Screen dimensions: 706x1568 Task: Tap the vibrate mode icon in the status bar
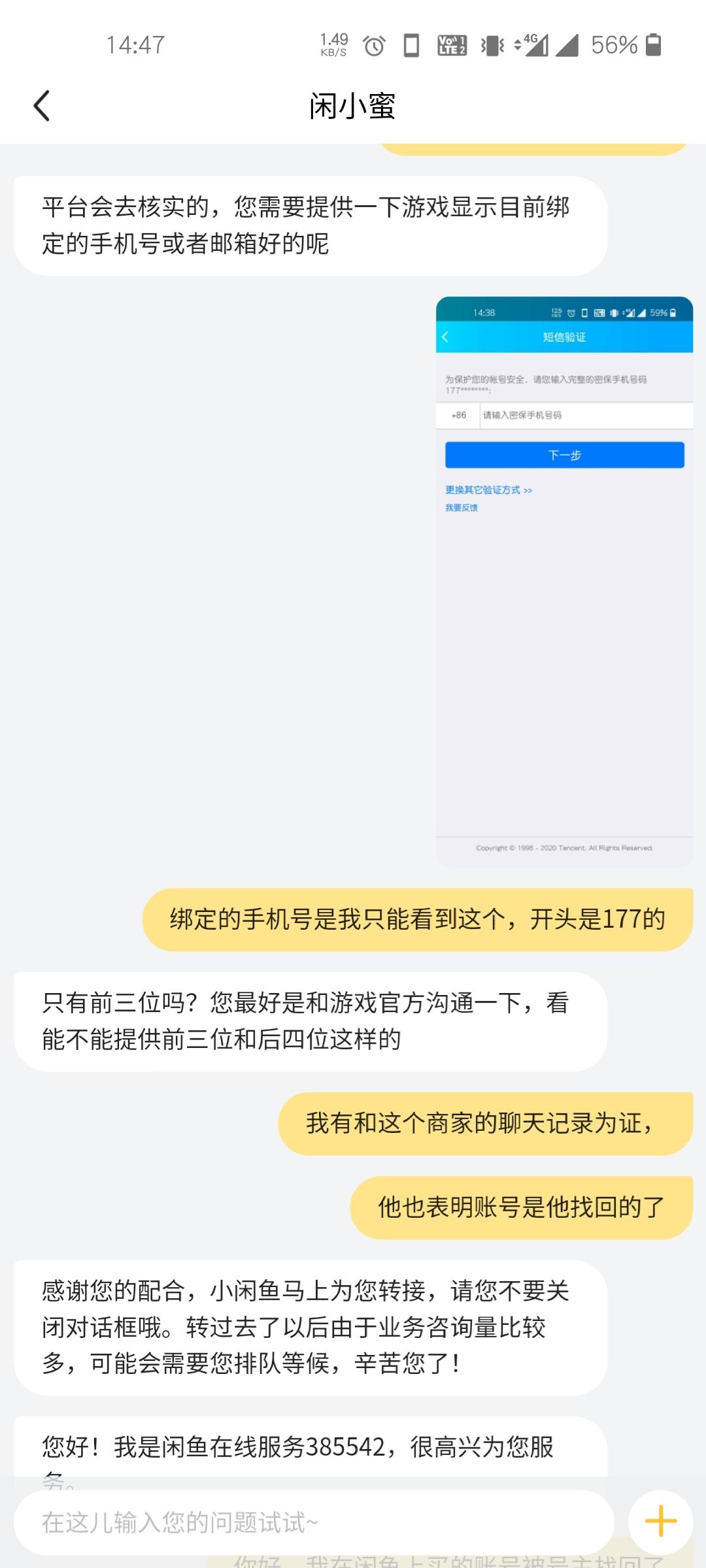[492, 44]
